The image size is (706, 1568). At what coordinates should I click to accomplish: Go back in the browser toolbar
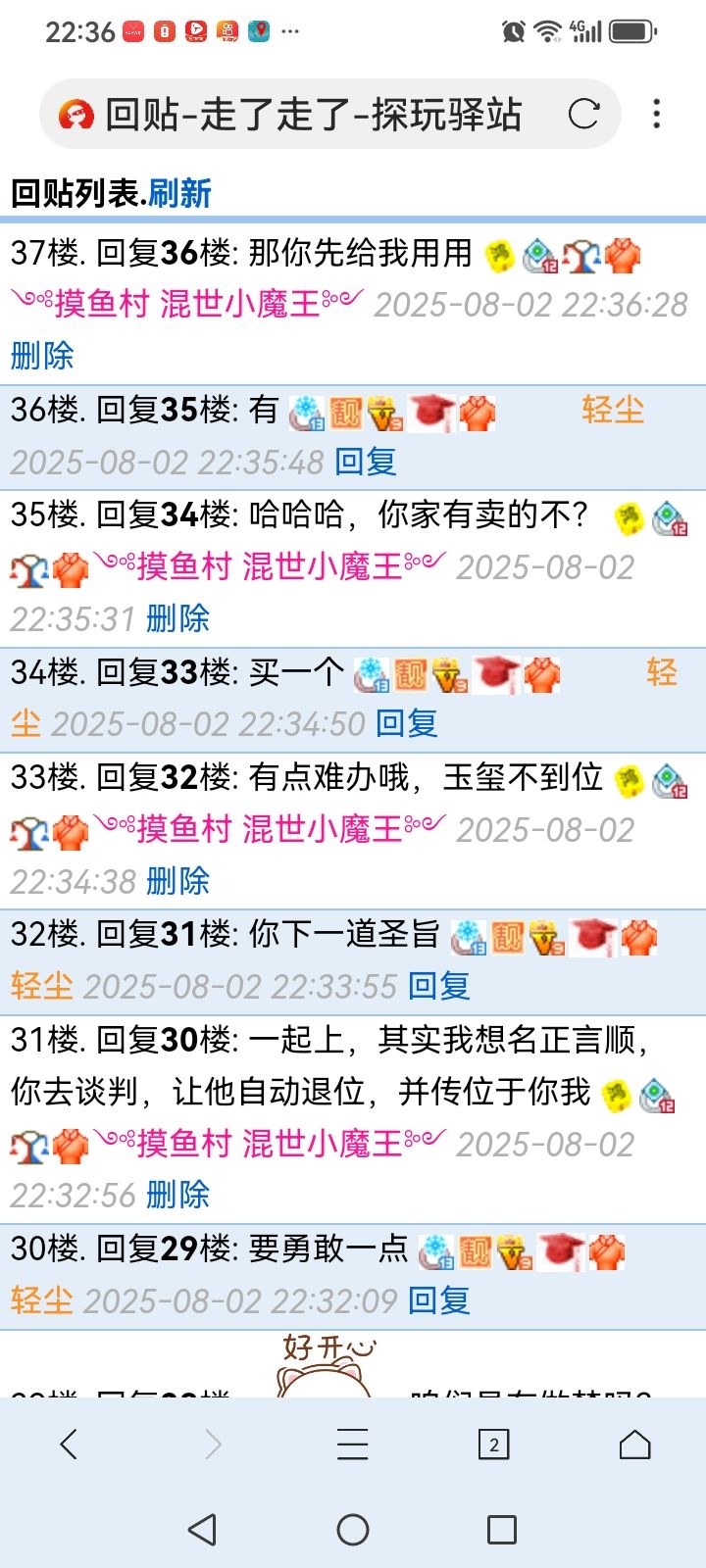coord(69,1444)
